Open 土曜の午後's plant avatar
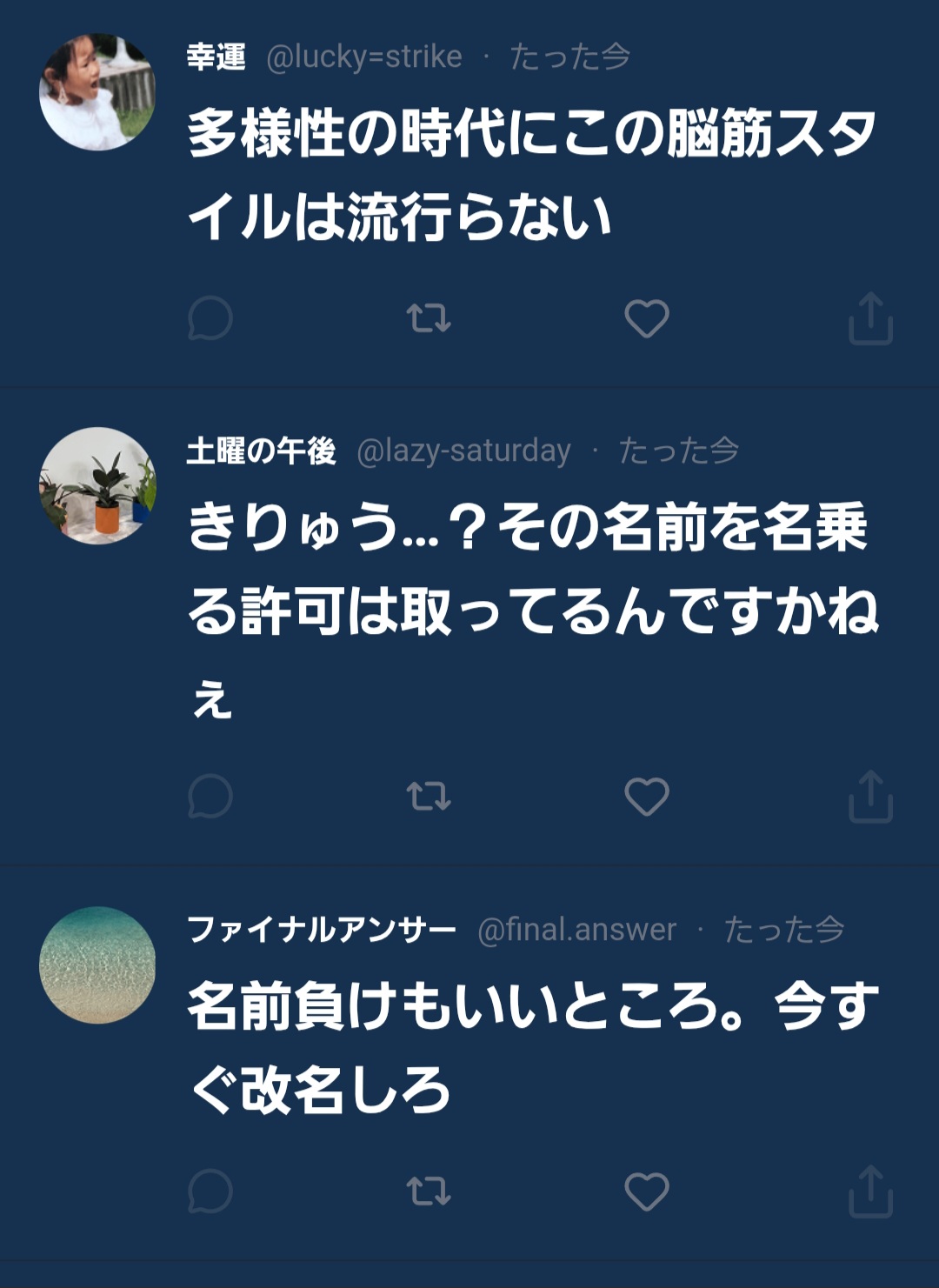 97,485
